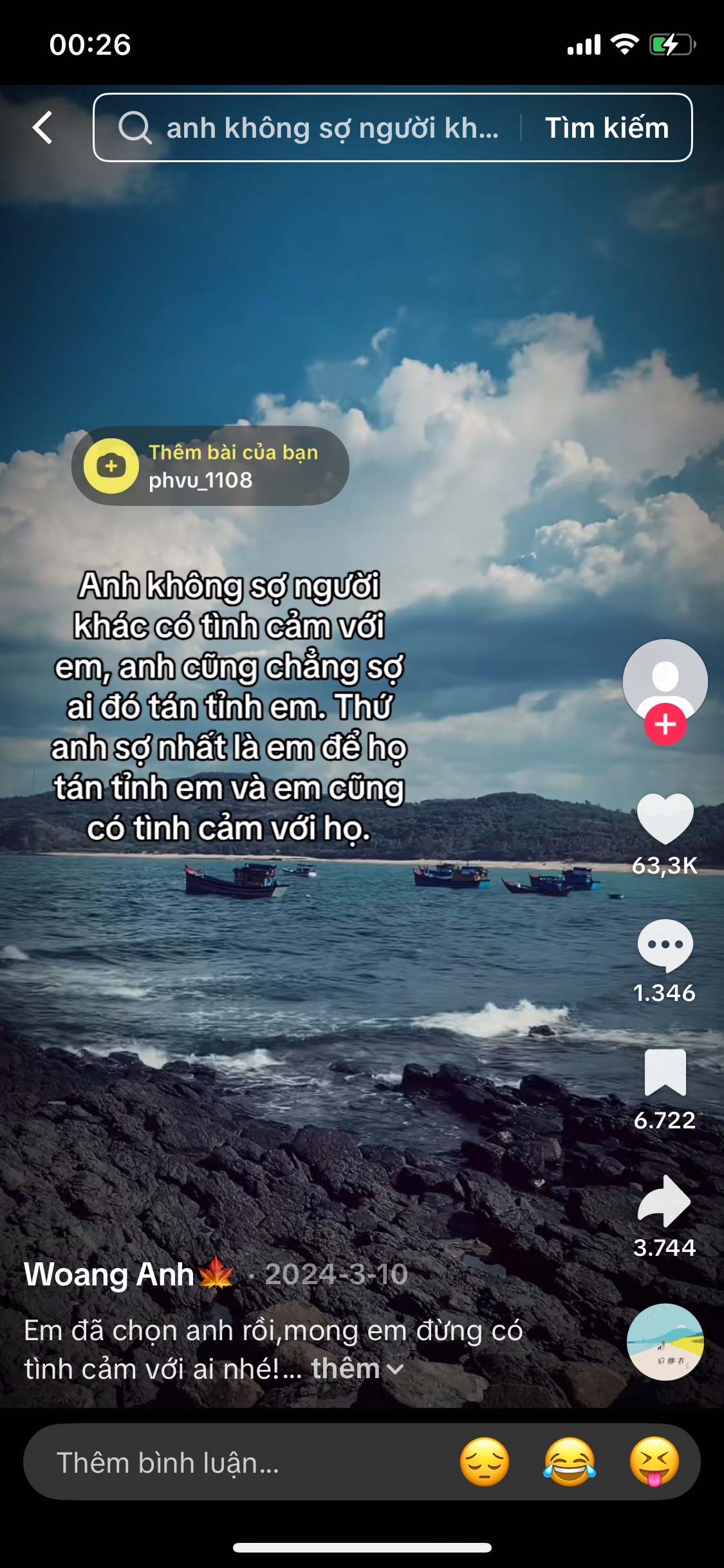This screenshot has height=1568, width=724.
Task: Open Woang Anh's profile name
Action: click(x=109, y=1274)
